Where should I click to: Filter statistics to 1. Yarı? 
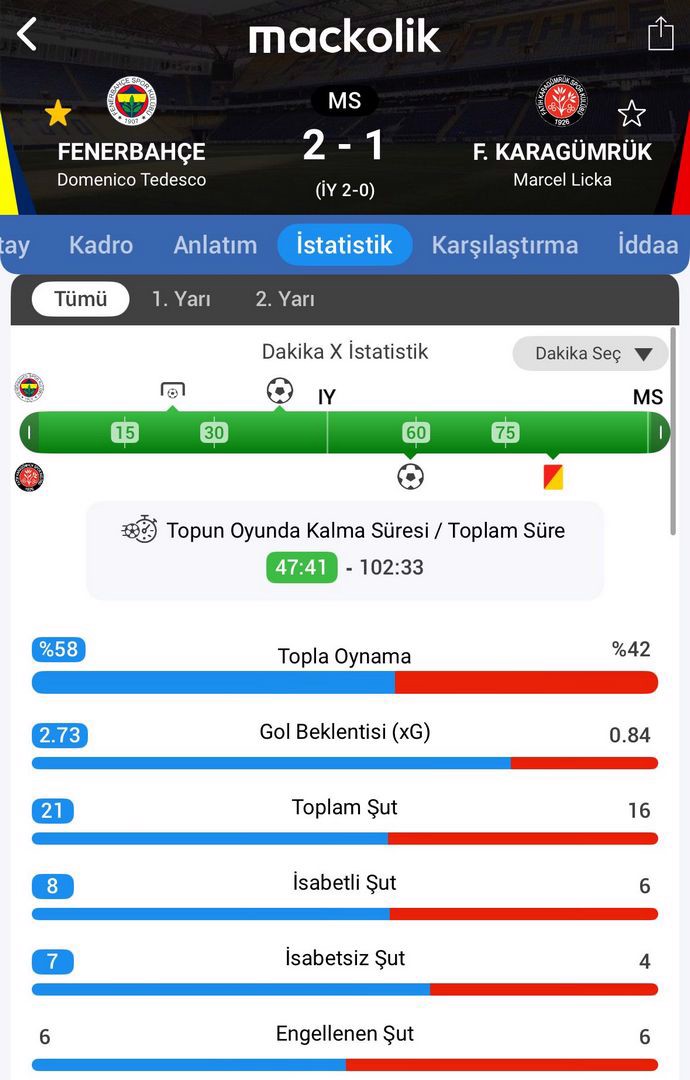pos(181,299)
